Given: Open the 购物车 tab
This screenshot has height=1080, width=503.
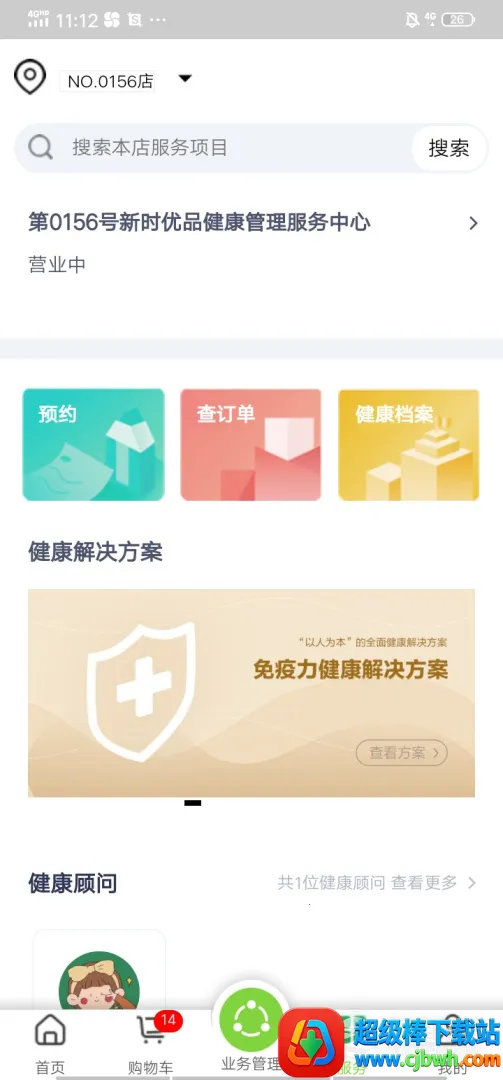Looking at the screenshot, I should coord(151,1044).
